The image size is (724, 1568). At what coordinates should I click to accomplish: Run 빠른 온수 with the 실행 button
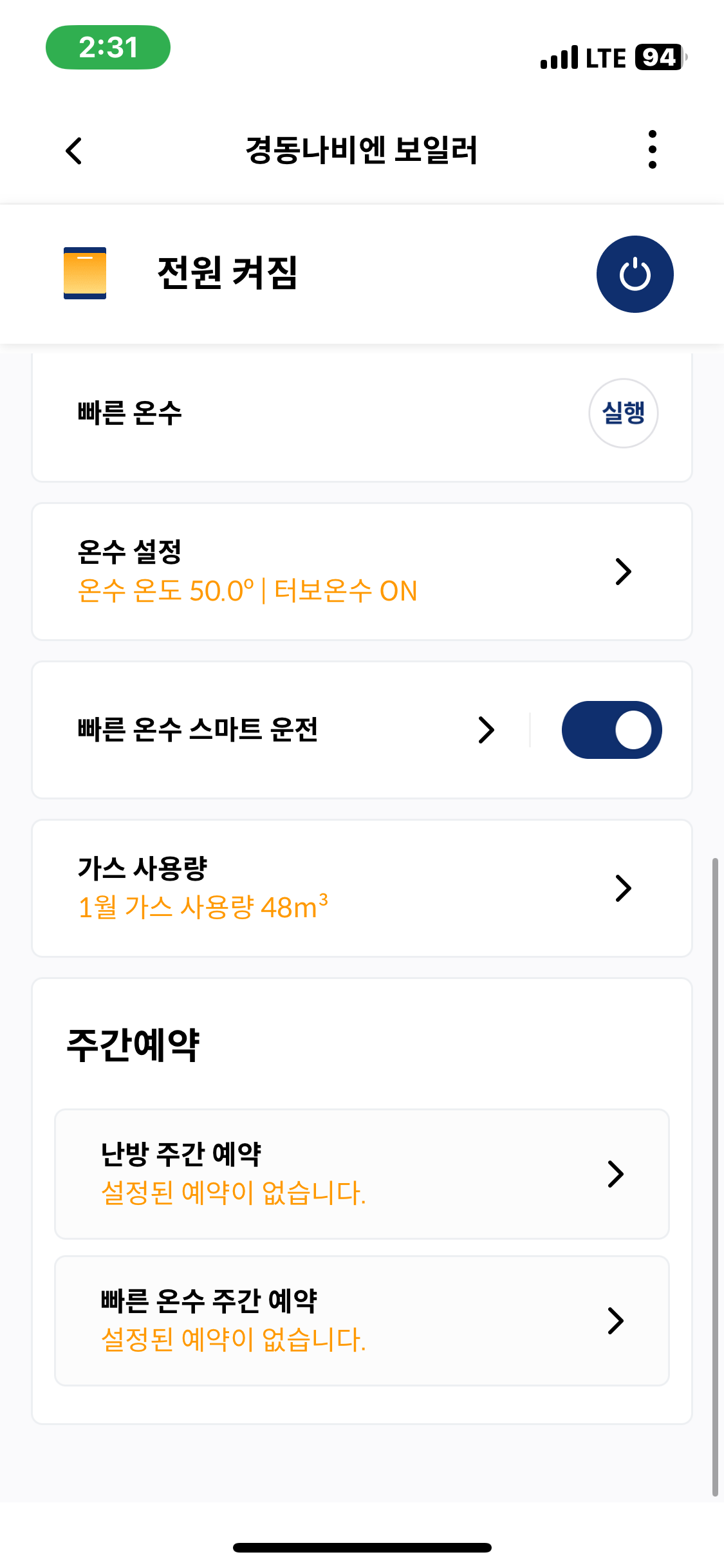click(623, 413)
